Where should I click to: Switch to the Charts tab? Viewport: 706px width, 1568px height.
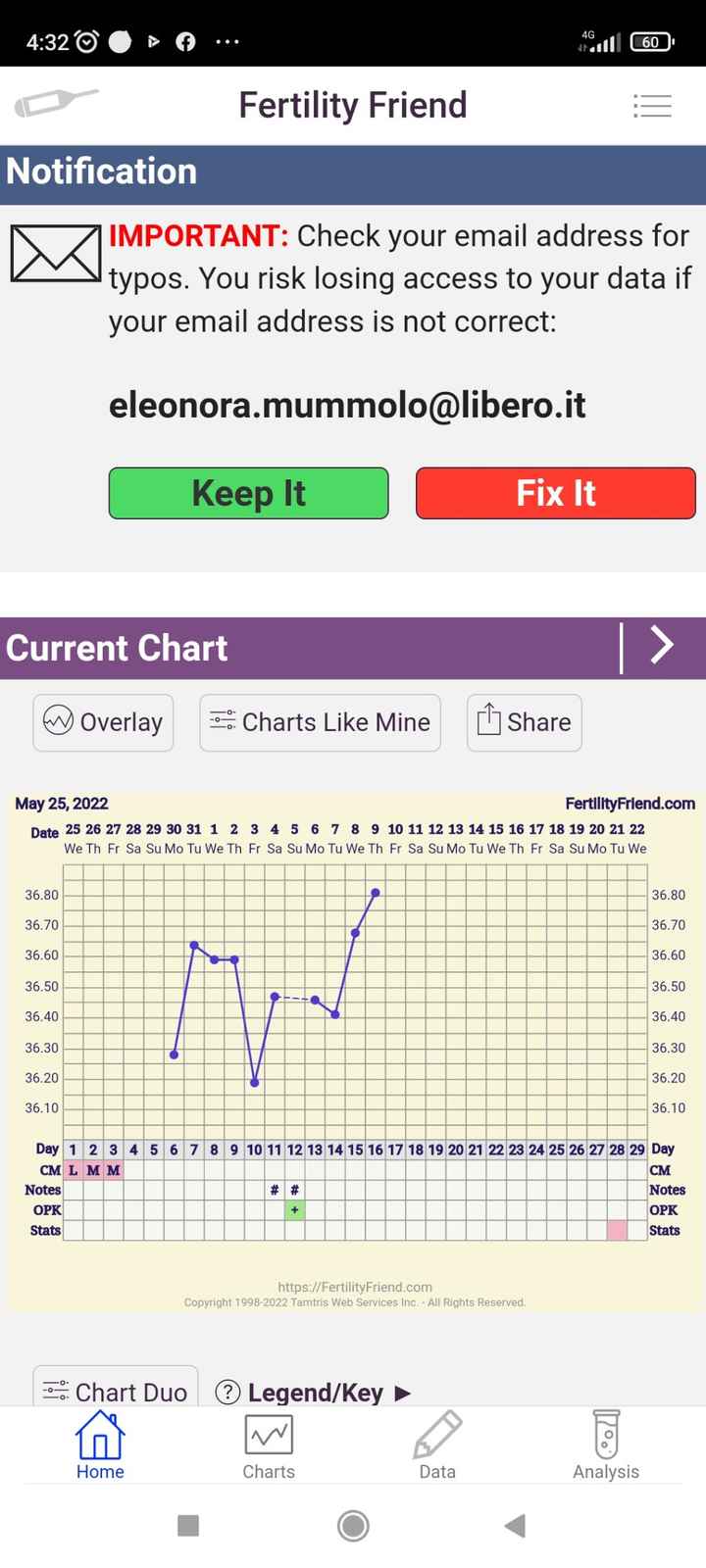pos(269,1445)
